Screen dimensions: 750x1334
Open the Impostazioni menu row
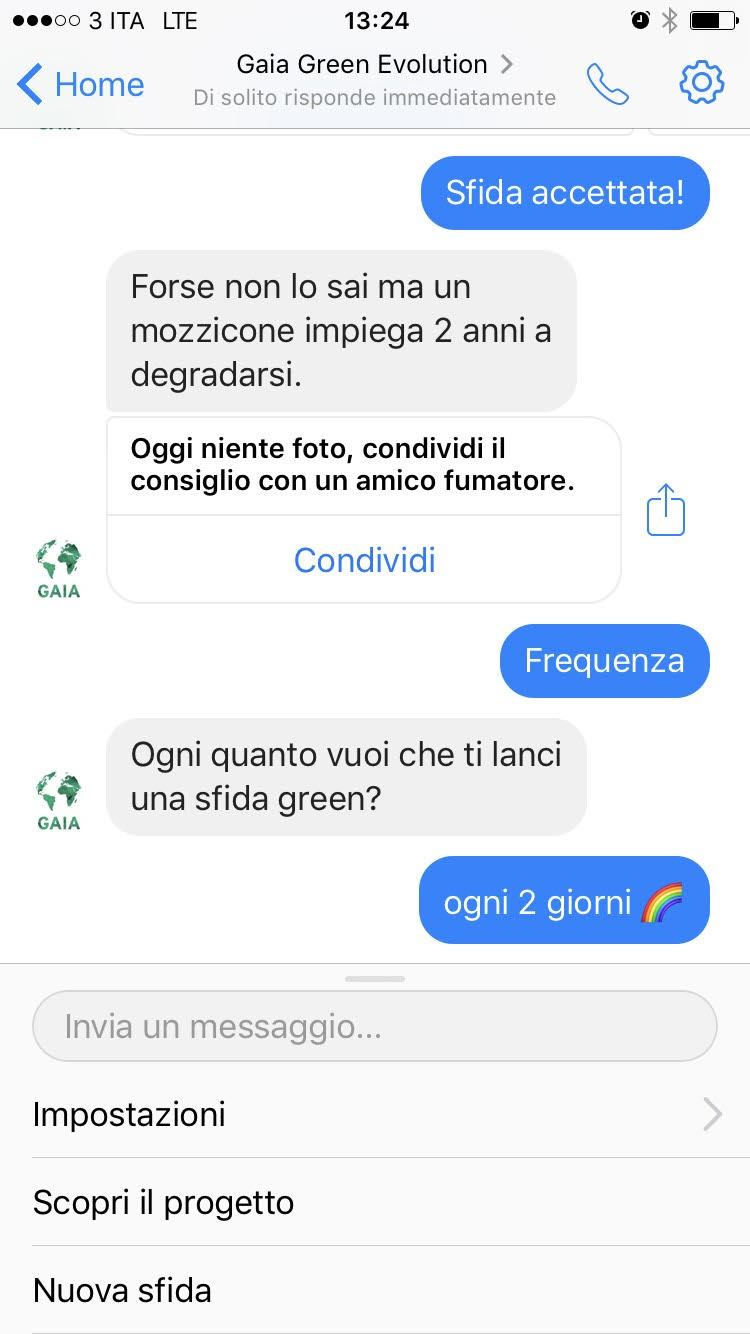point(375,1114)
